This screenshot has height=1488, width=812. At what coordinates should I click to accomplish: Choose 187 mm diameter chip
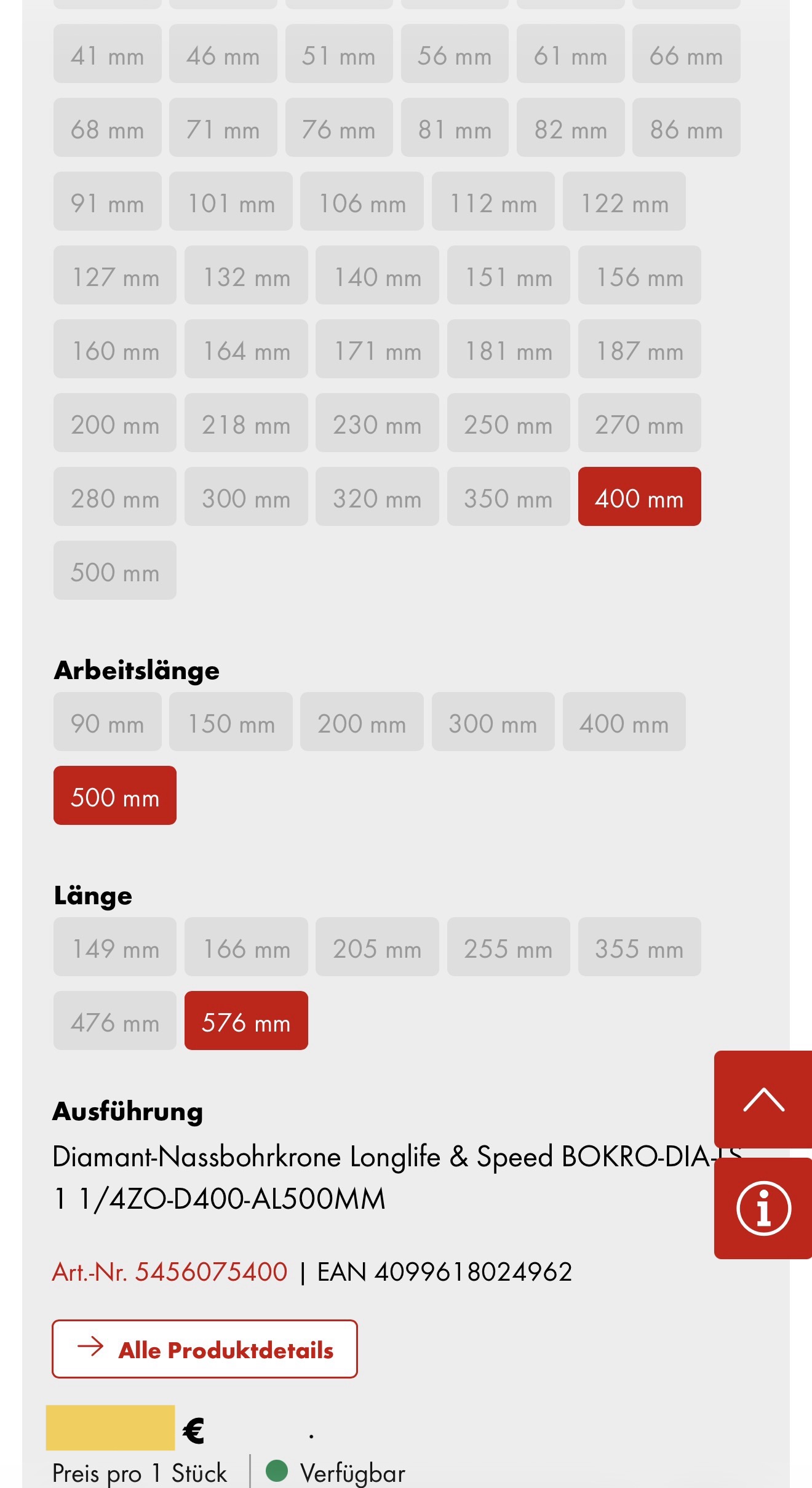pyautogui.click(x=639, y=349)
